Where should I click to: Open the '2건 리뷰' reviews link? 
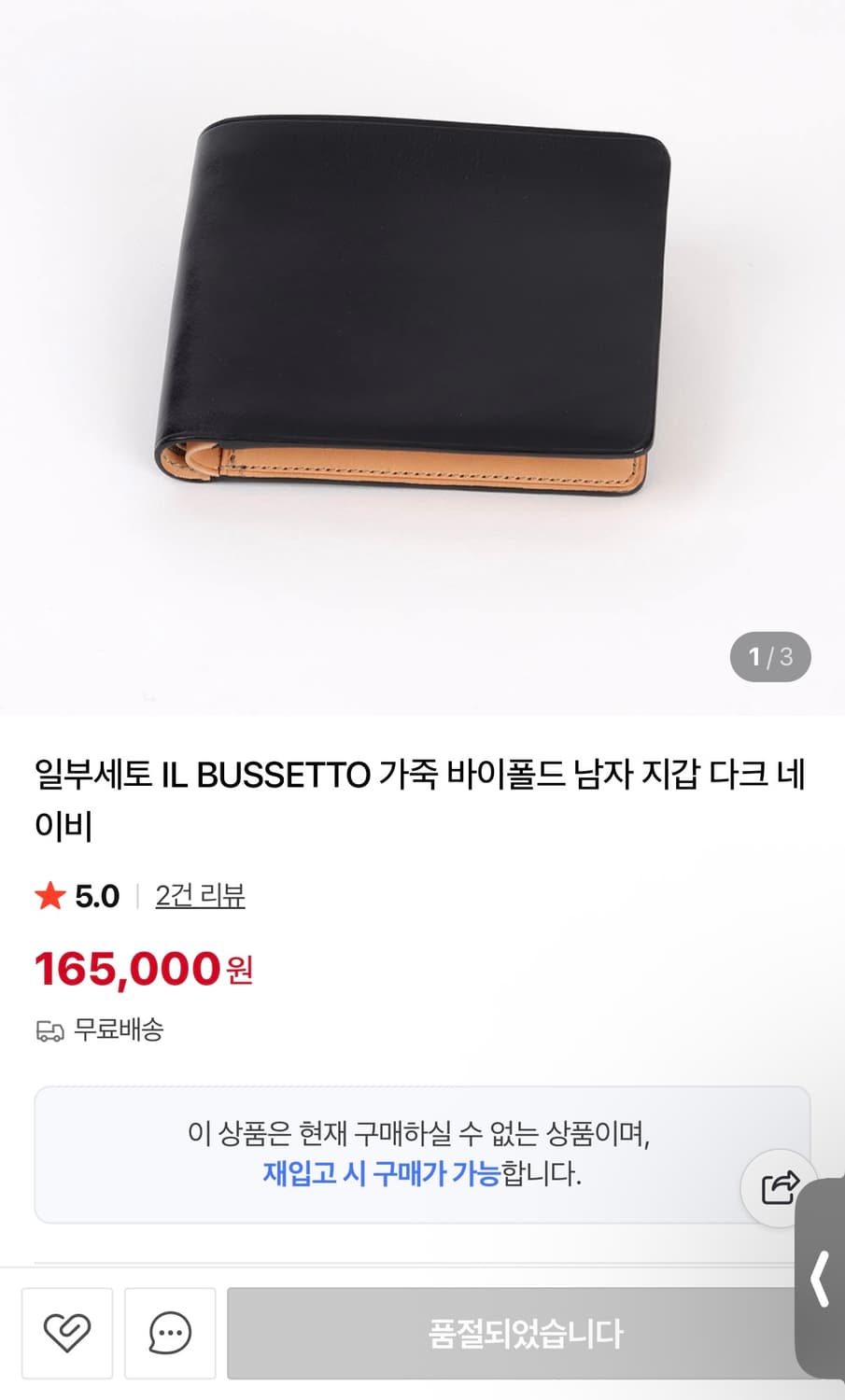200,894
